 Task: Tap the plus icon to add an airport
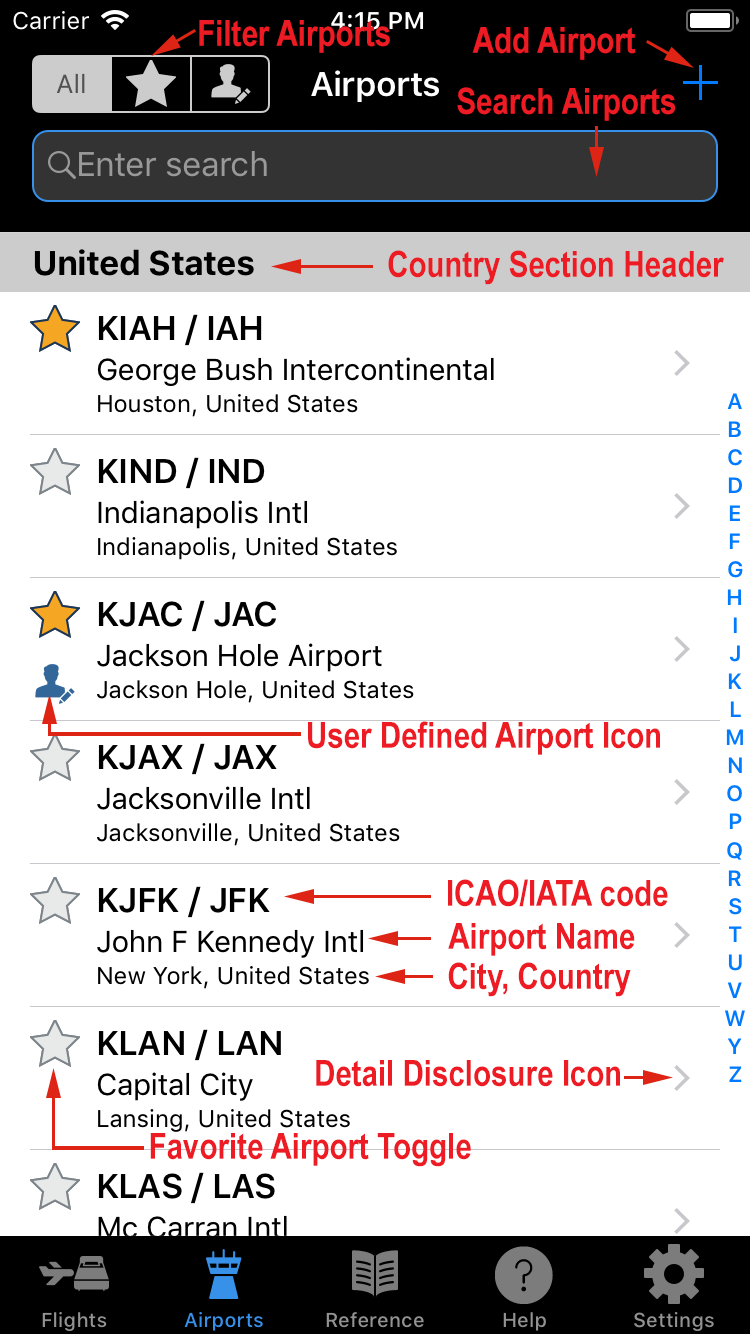(700, 83)
